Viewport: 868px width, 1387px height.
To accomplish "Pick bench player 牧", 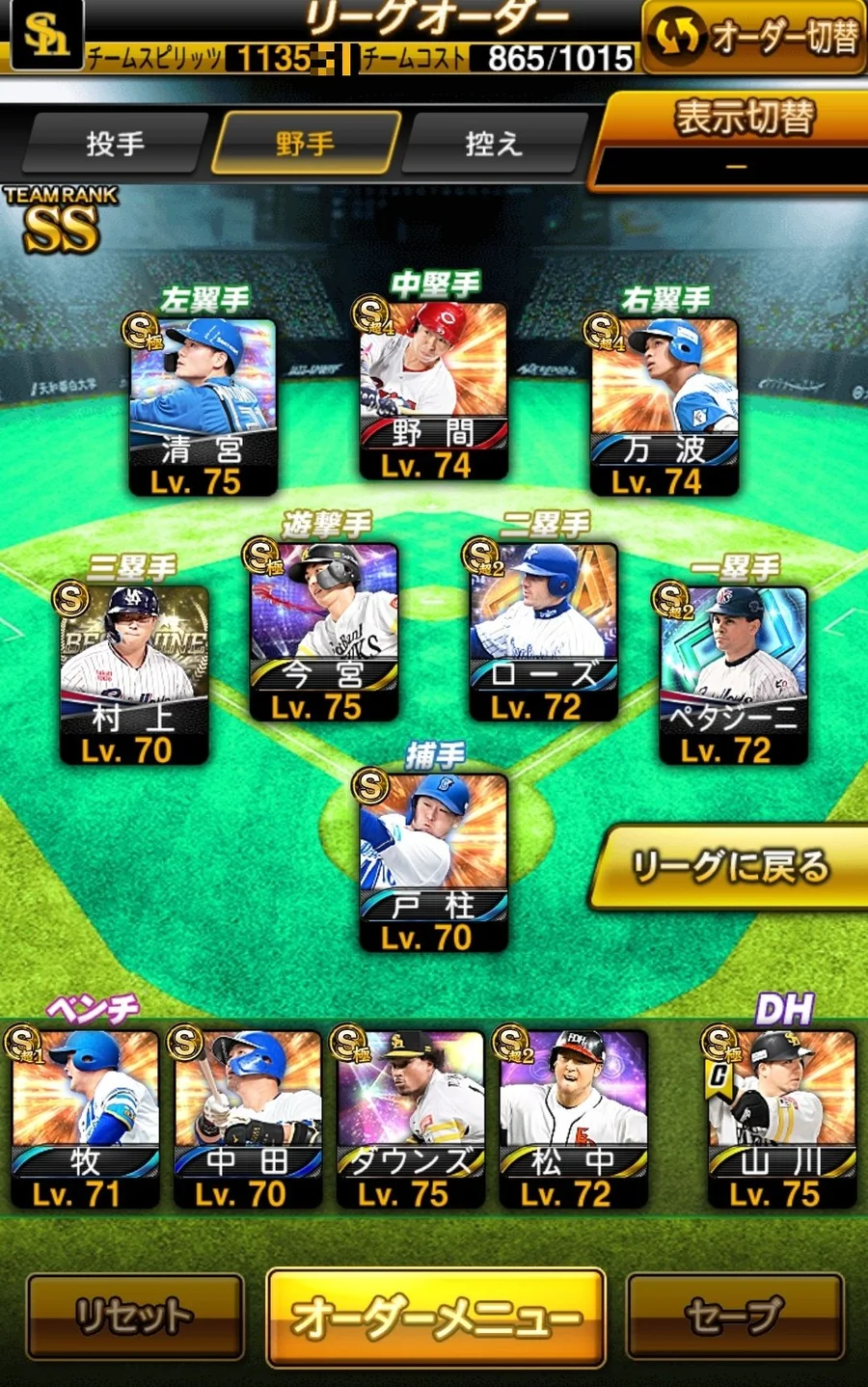I will pyautogui.click(x=85, y=1119).
